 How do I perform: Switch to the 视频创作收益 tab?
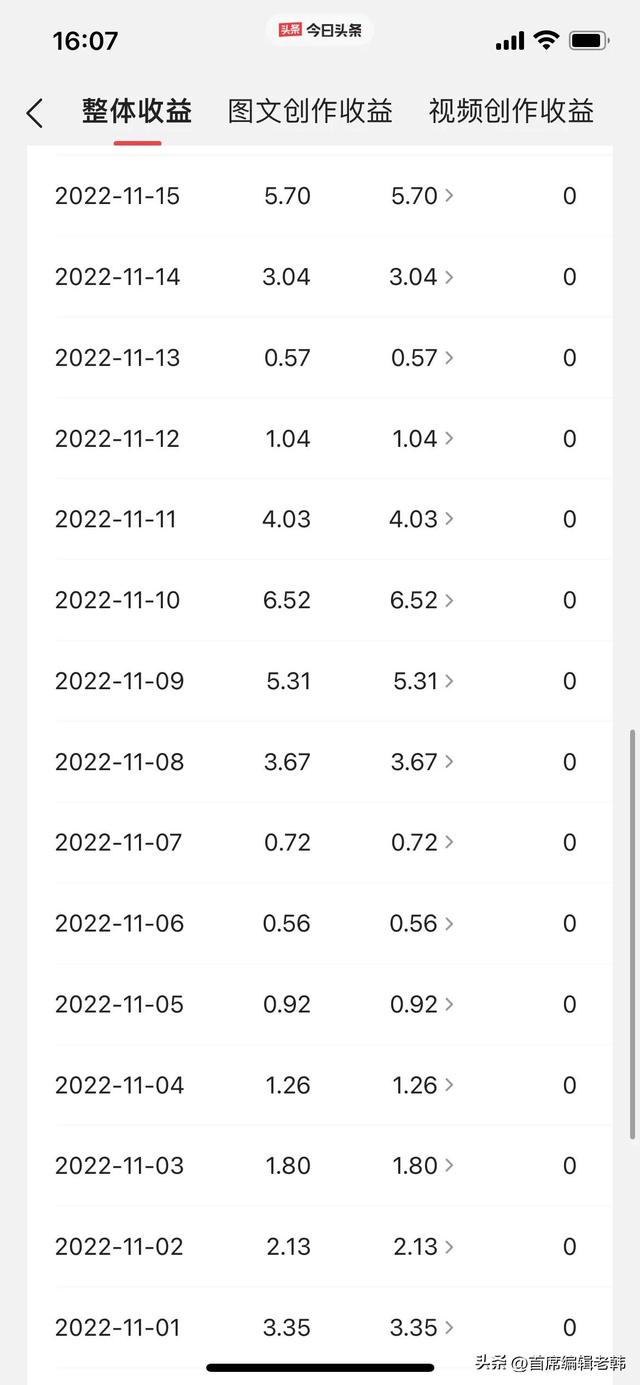(x=511, y=111)
